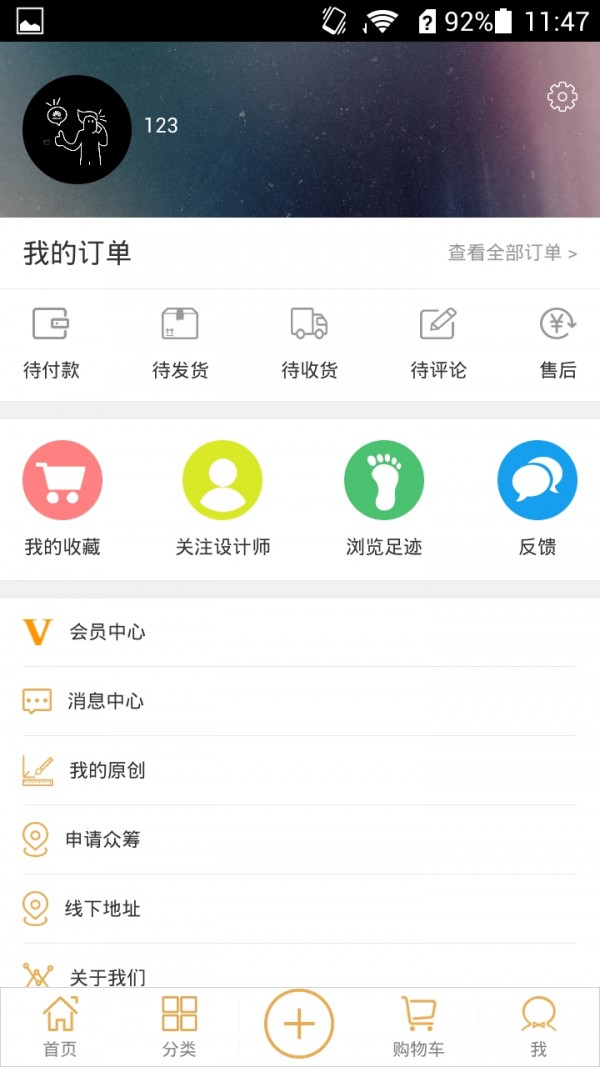
Task: View all orders (查看全部订单)
Action: point(512,253)
